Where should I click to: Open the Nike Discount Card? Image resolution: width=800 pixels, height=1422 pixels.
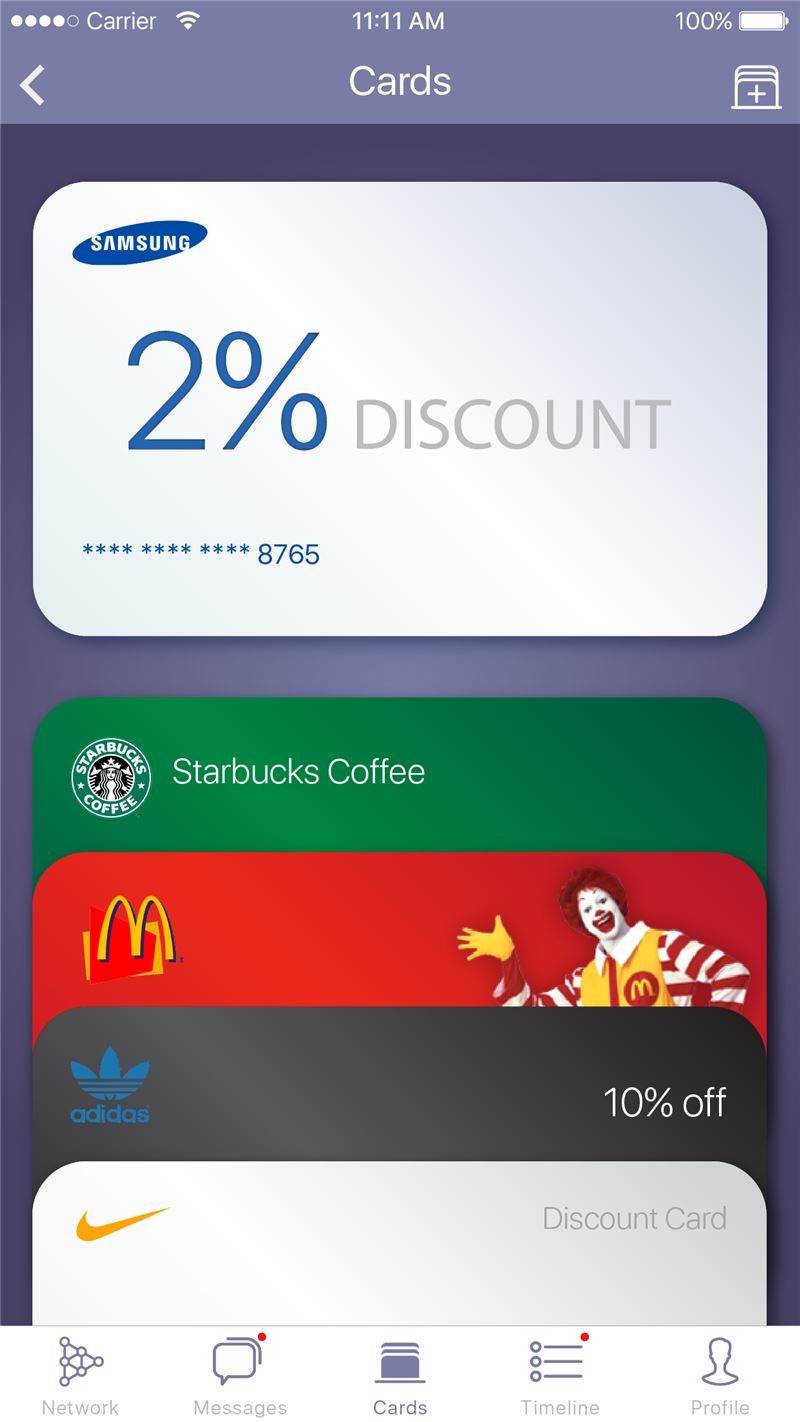(400, 1243)
